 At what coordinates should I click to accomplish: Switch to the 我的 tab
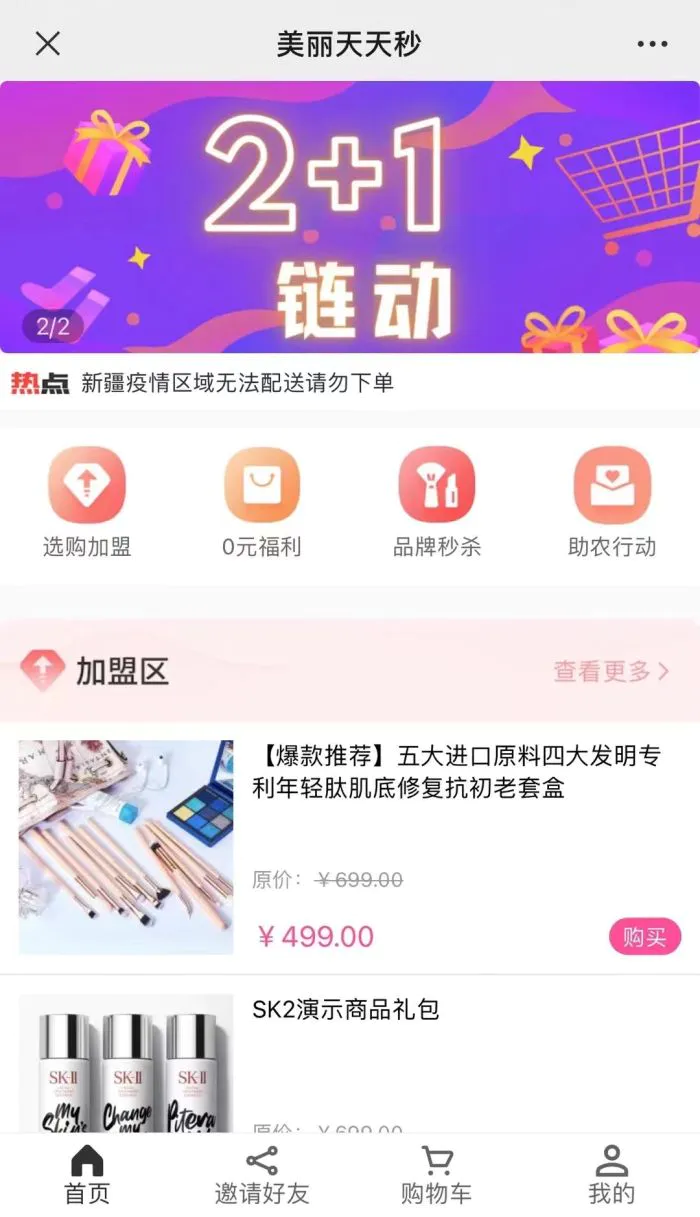point(612,1175)
